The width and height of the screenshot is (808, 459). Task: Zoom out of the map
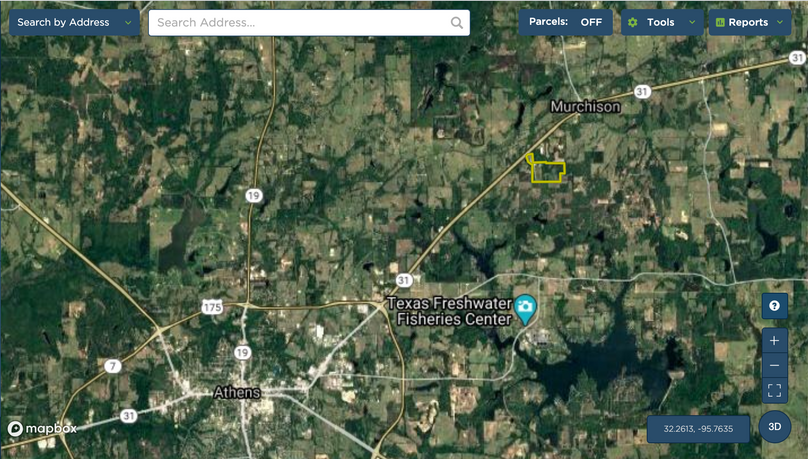(774, 366)
